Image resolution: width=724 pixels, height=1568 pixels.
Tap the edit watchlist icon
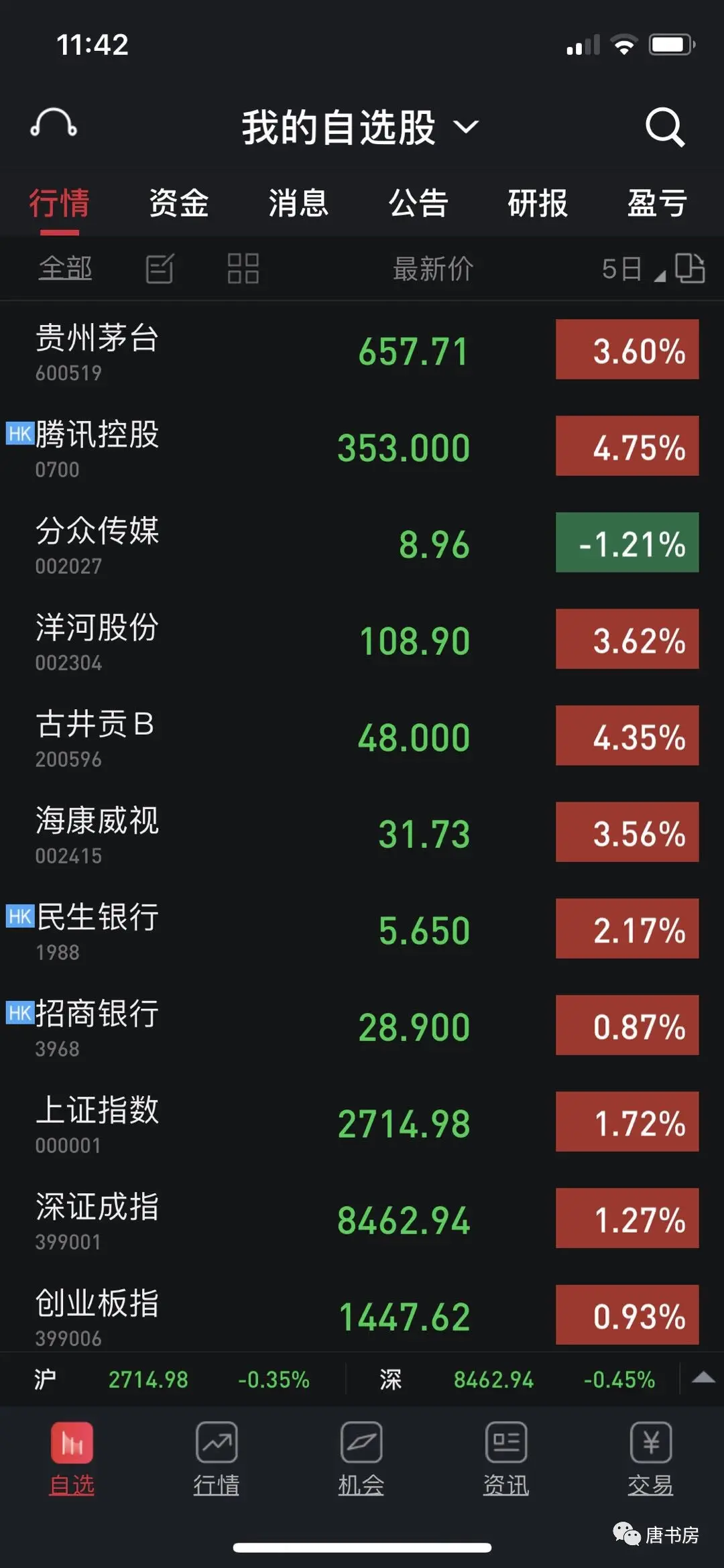160,269
